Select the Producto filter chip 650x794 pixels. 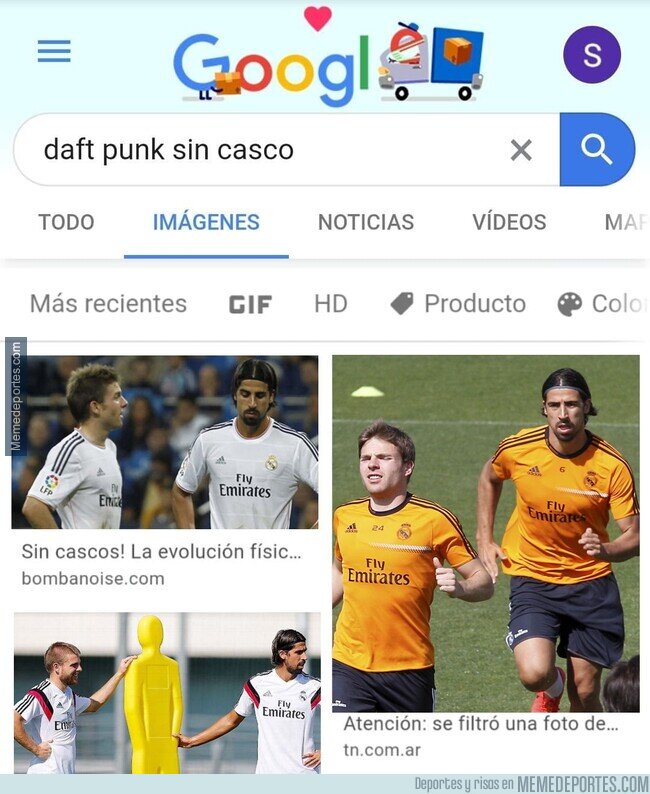click(x=458, y=303)
